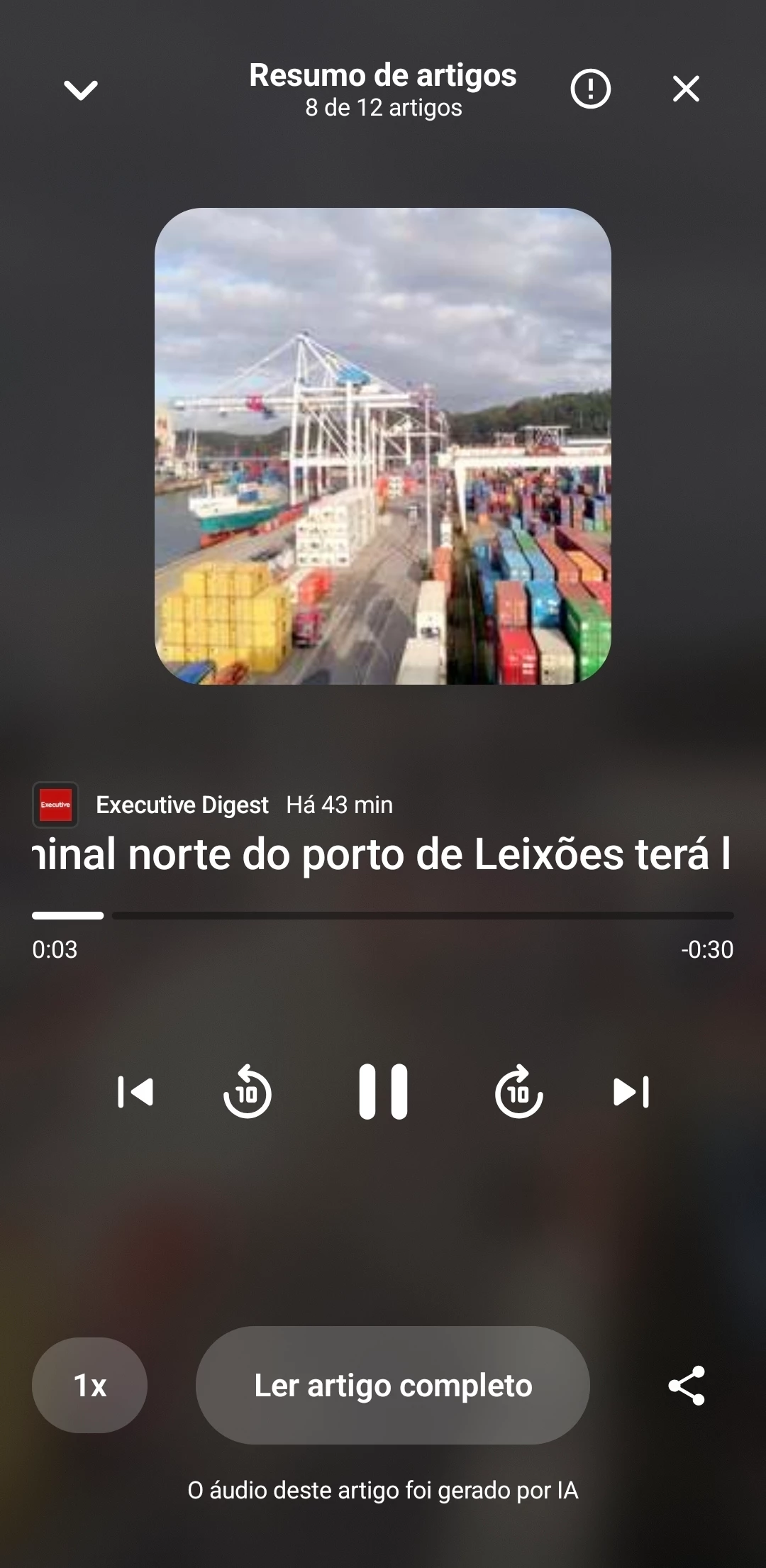766x1568 pixels.
Task: Pause the article audio
Action: tap(383, 1092)
